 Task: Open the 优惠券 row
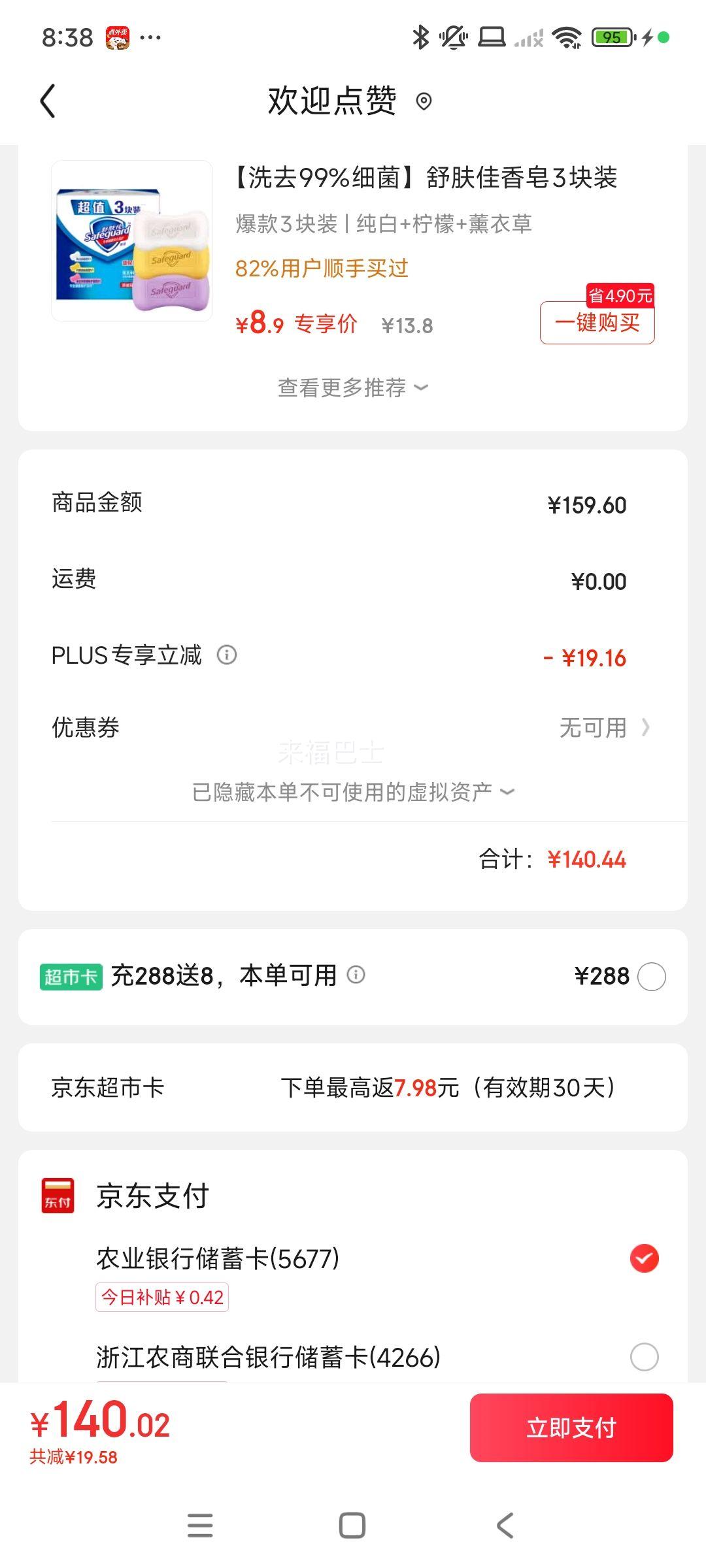tap(353, 727)
